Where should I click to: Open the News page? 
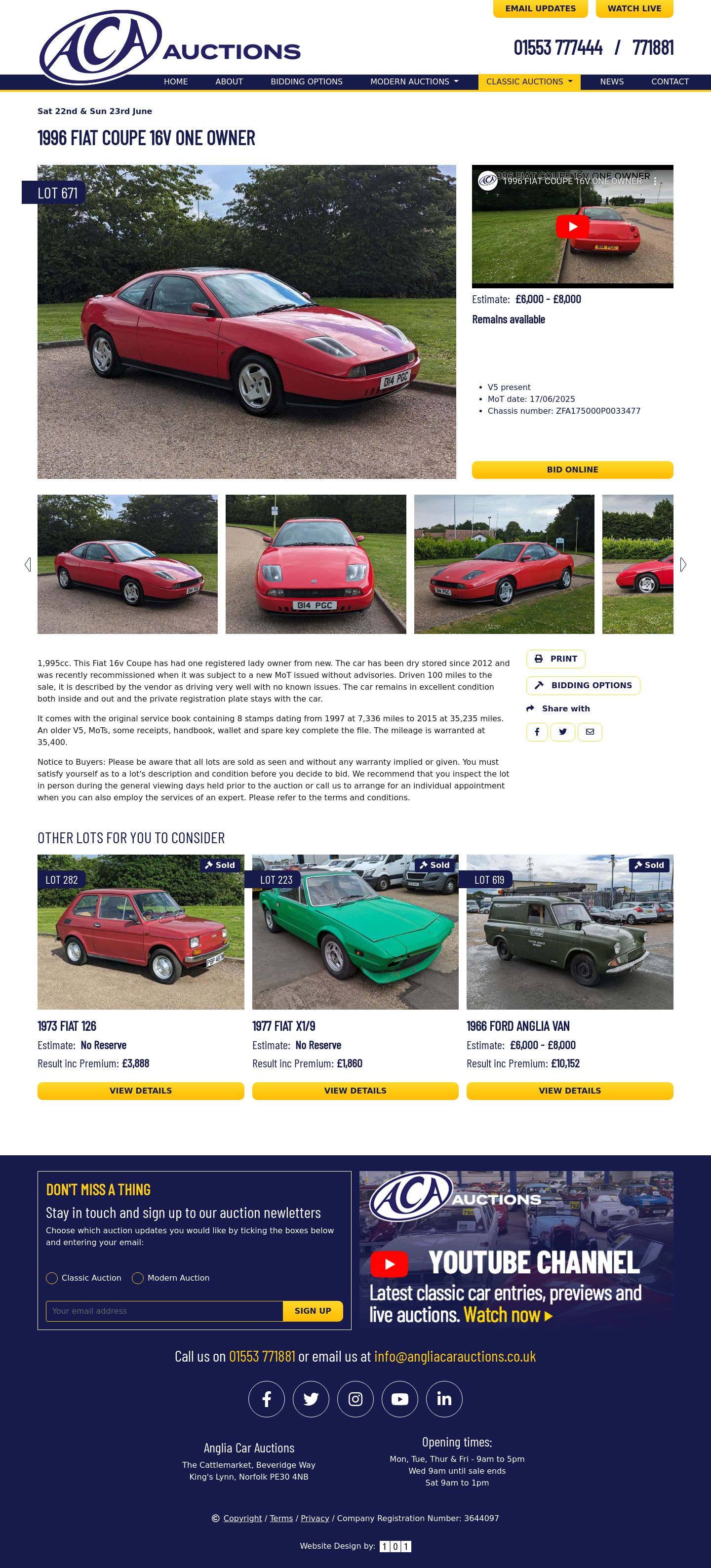point(611,81)
